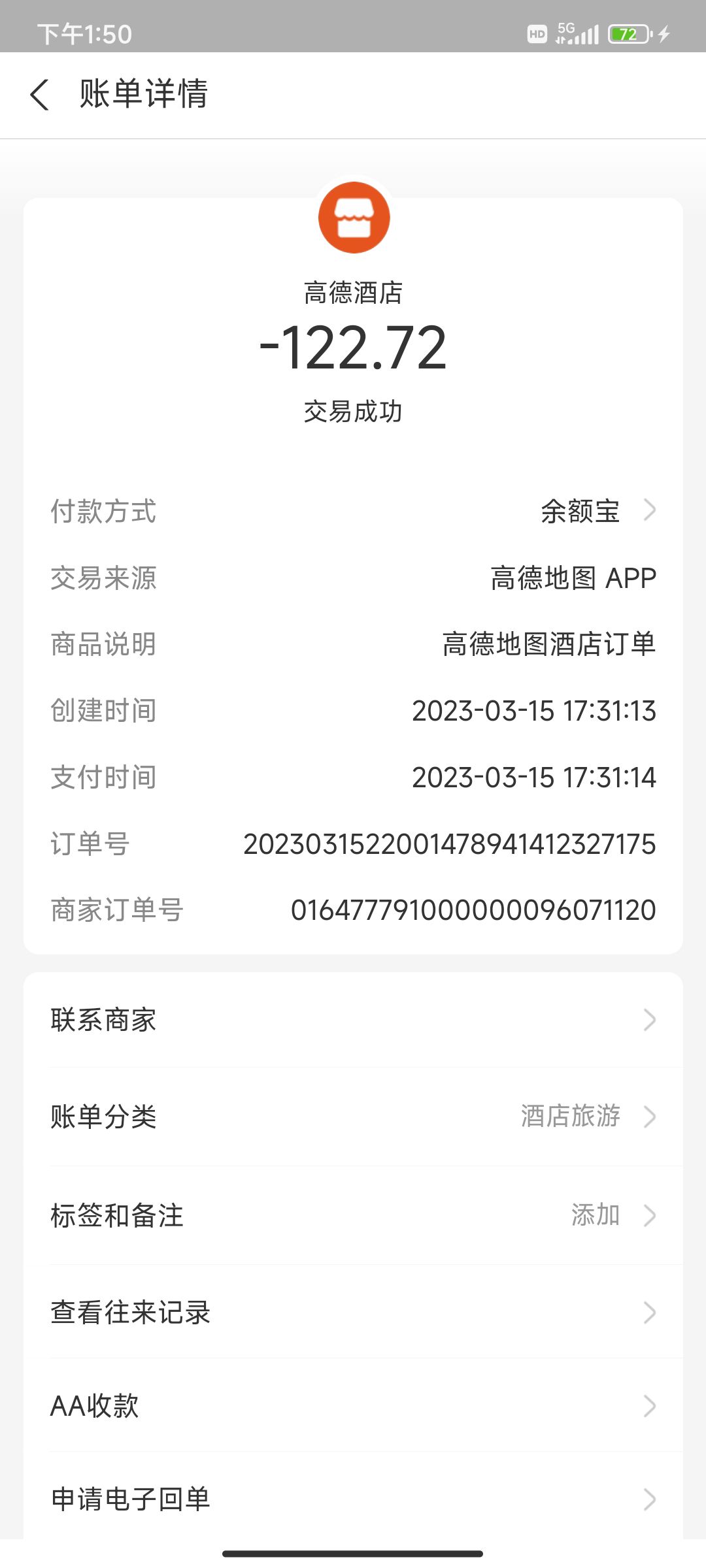The image size is (706, 1568).
Task: Change 账单分类 category 酒店旅游
Action: (353, 1117)
